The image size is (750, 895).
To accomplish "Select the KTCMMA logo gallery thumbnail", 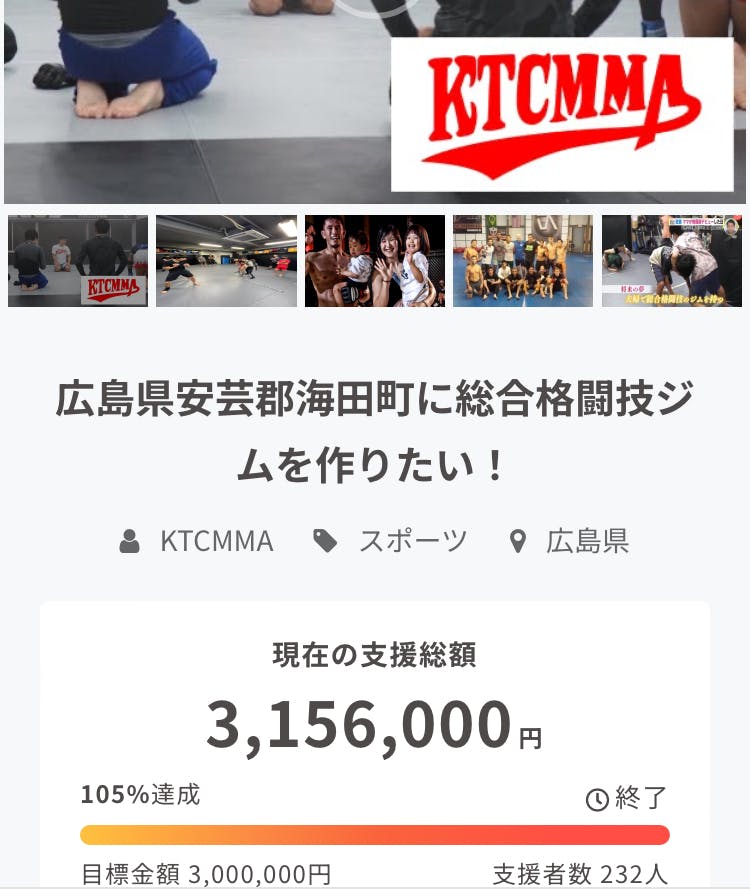I will 78,261.
